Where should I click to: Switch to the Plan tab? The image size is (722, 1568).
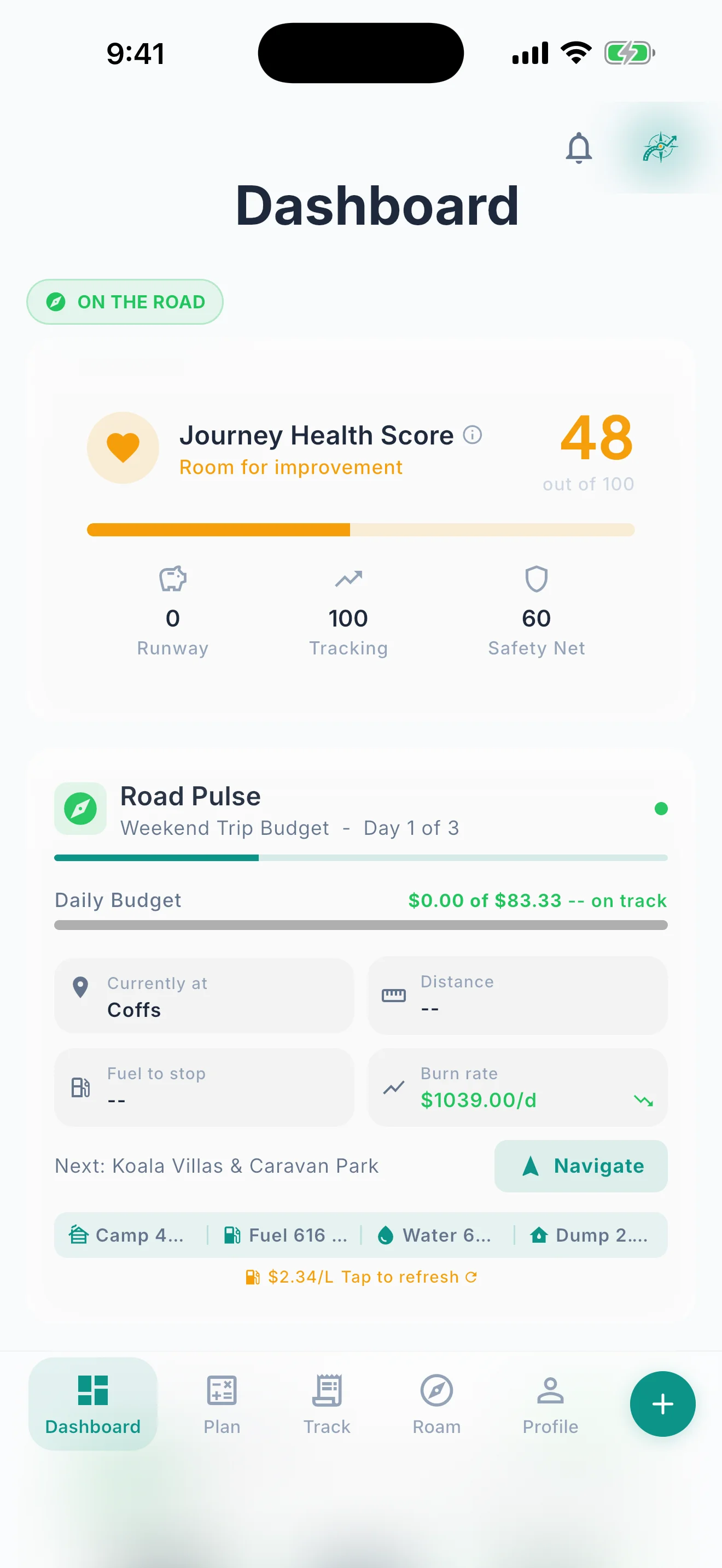tap(222, 1403)
